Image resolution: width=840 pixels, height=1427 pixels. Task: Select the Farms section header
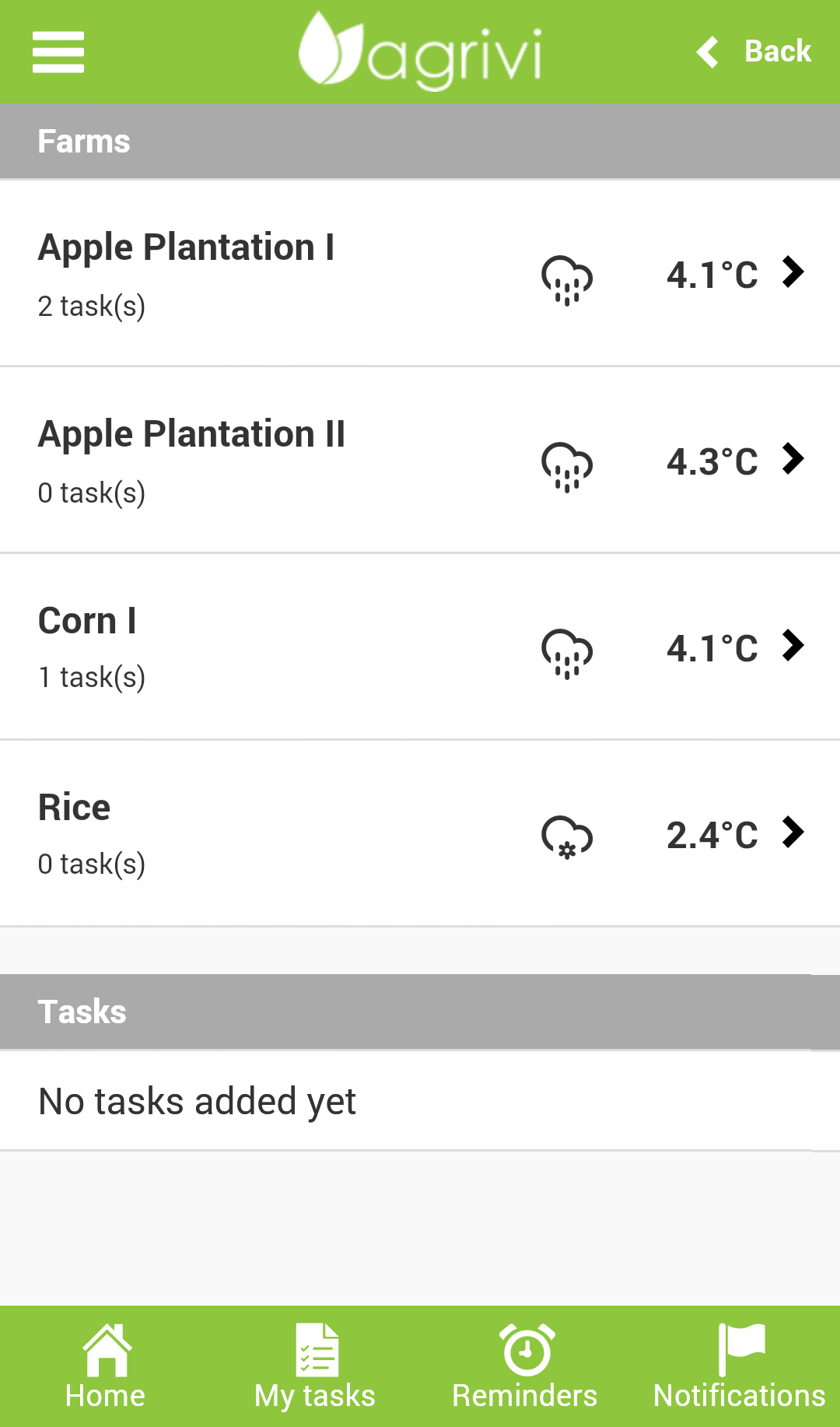(84, 141)
